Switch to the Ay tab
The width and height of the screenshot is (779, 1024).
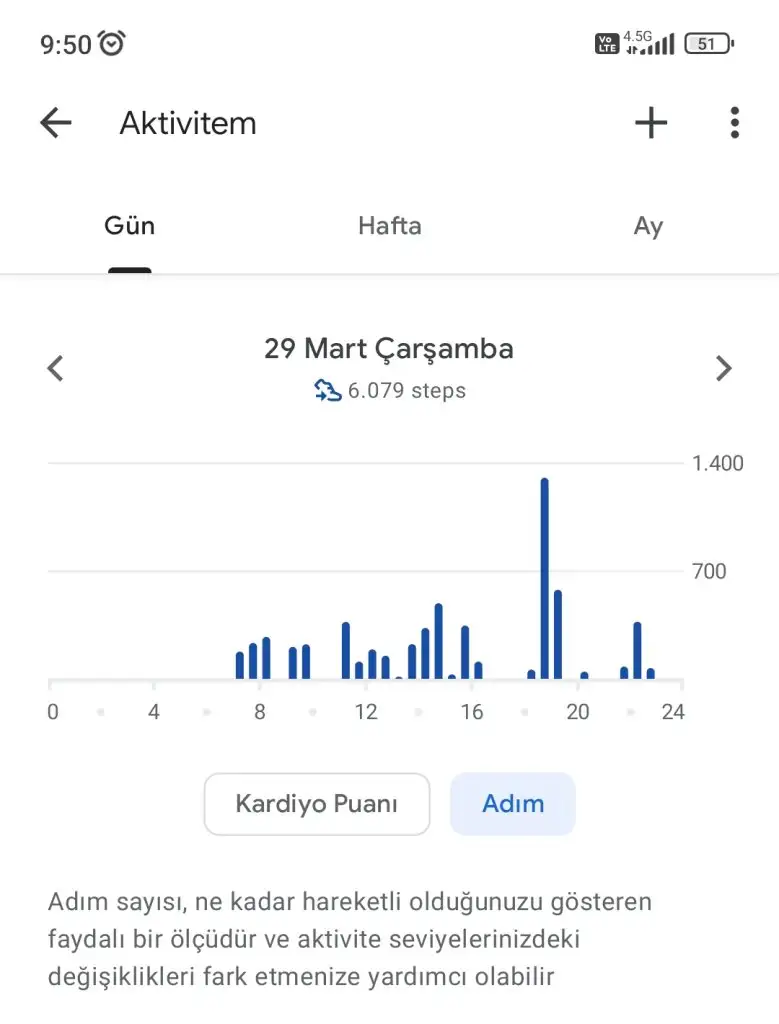pyautogui.click(x=648, y=226)
